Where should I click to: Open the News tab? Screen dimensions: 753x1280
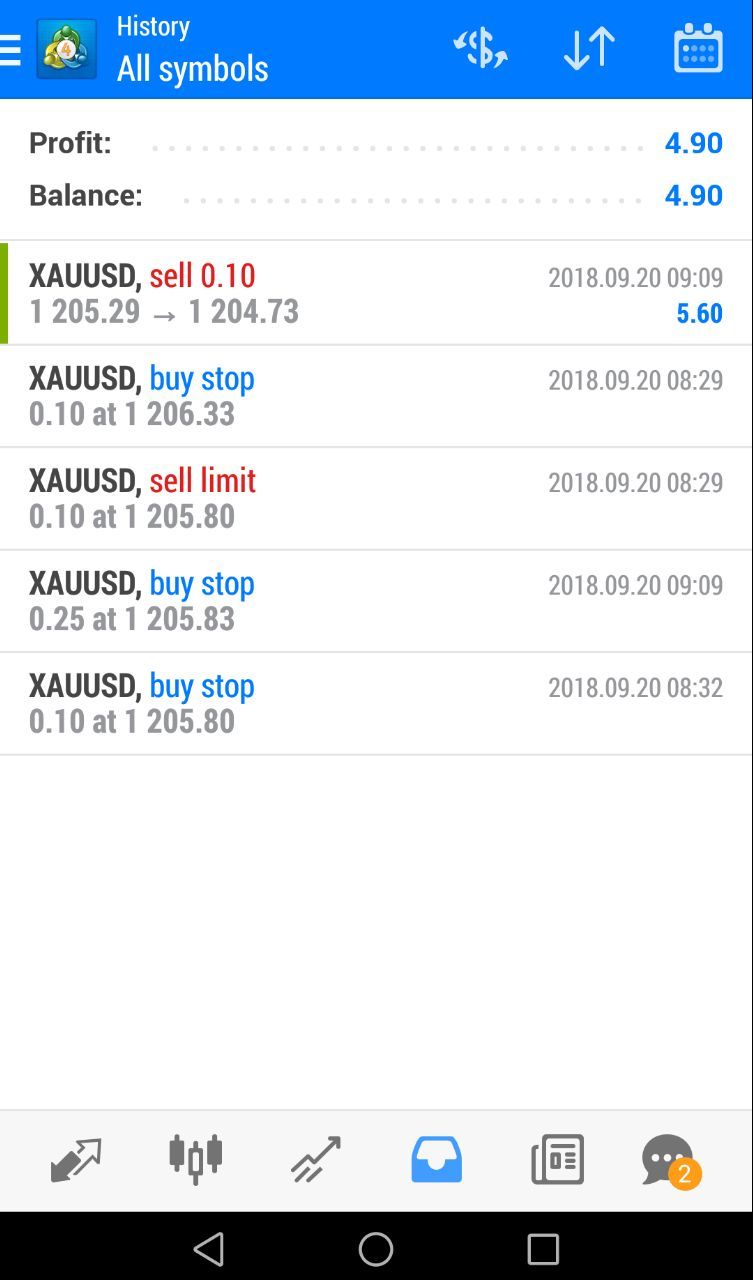557,1160
